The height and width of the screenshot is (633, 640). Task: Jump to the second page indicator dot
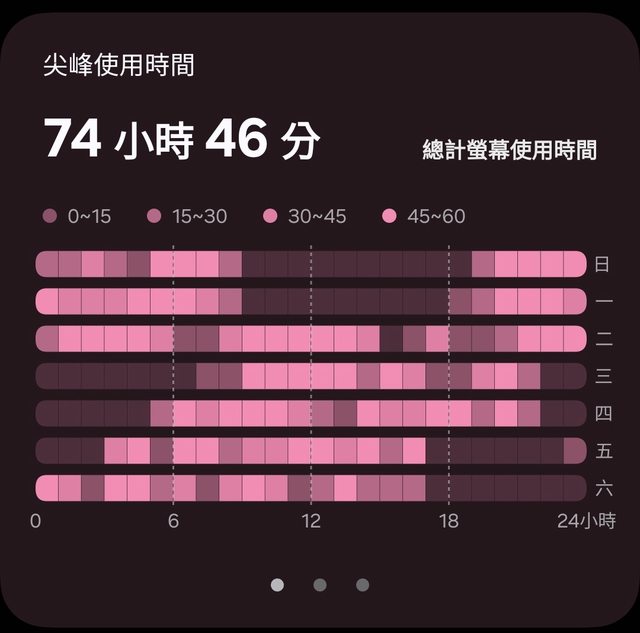(x=320, y=585)
